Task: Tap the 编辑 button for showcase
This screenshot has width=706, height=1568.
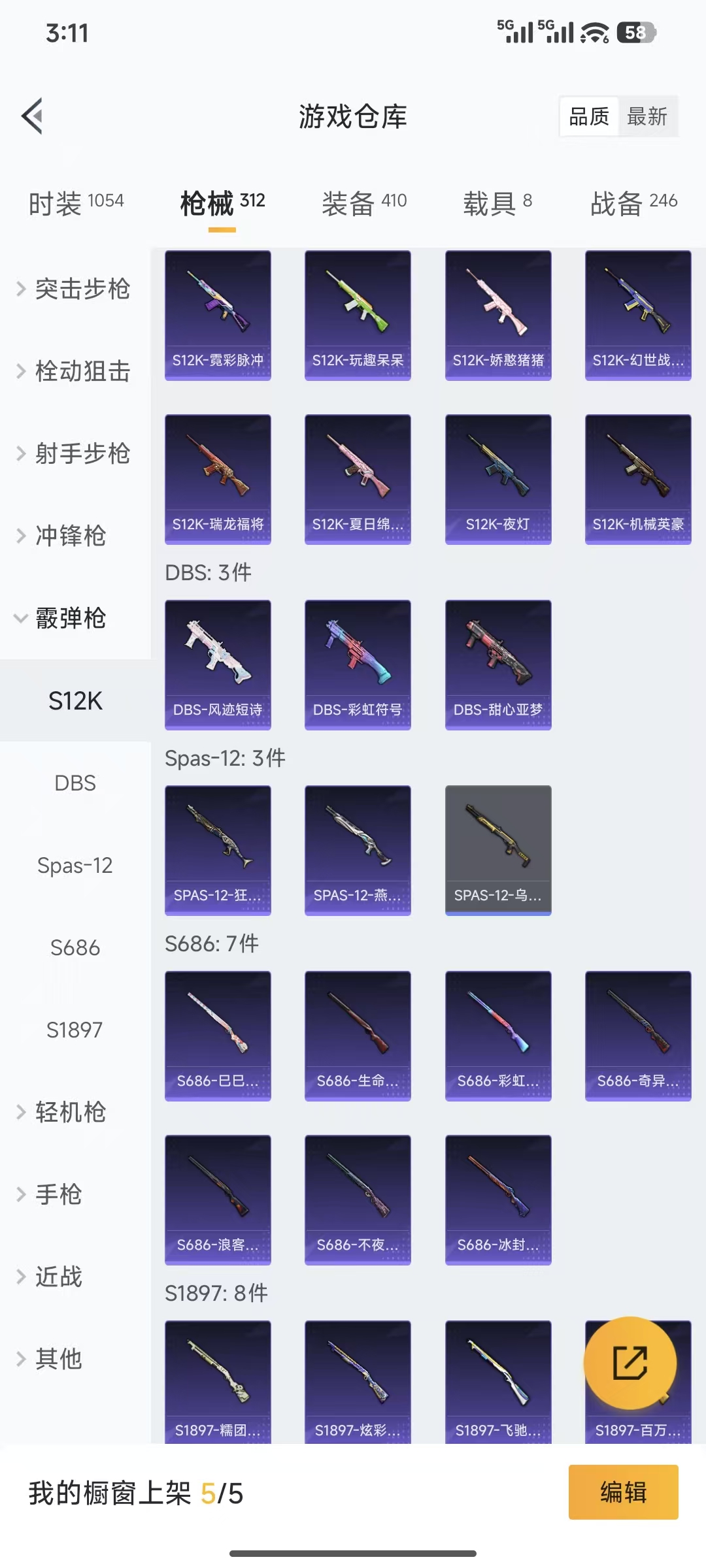Action: (x=623, y=1492)
